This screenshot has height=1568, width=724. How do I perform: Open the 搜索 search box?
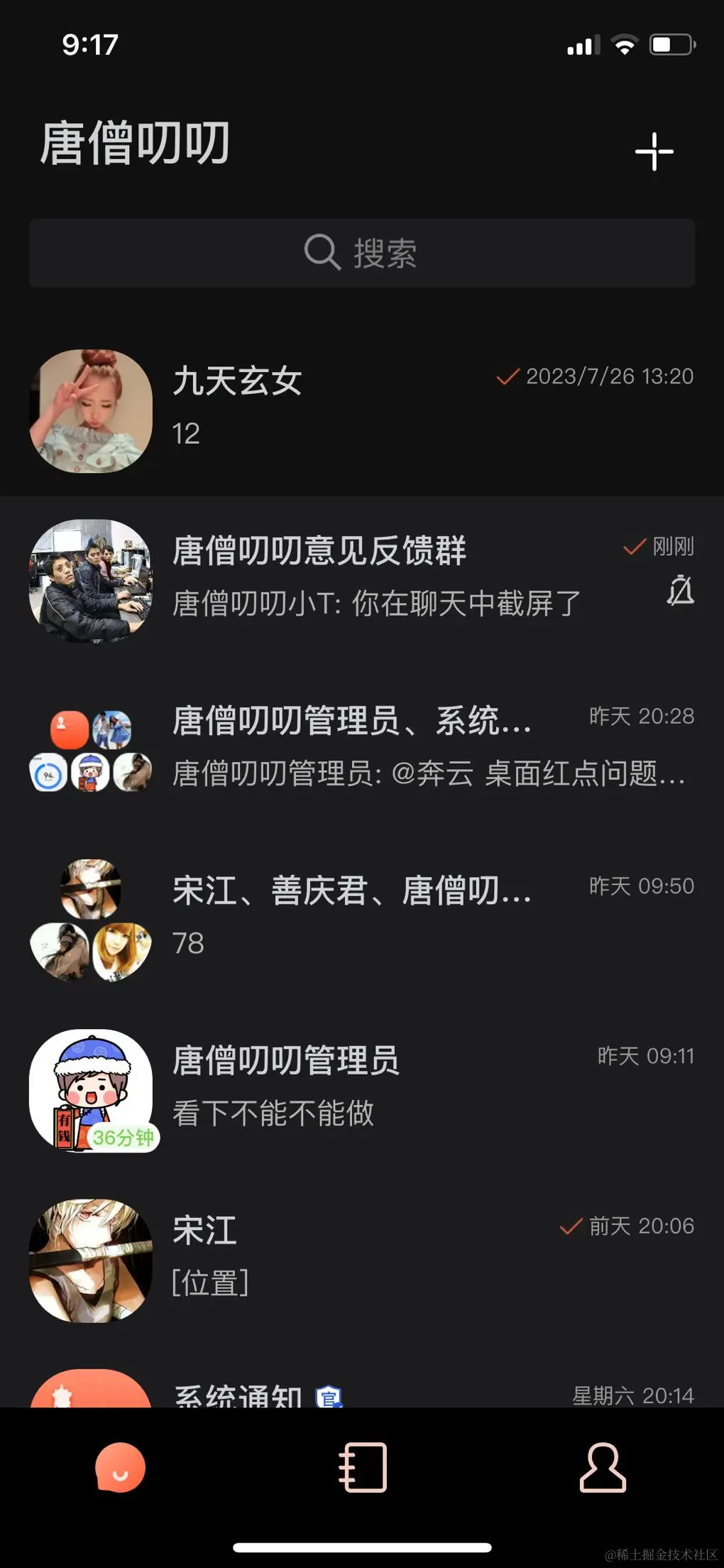click(362, 253)
